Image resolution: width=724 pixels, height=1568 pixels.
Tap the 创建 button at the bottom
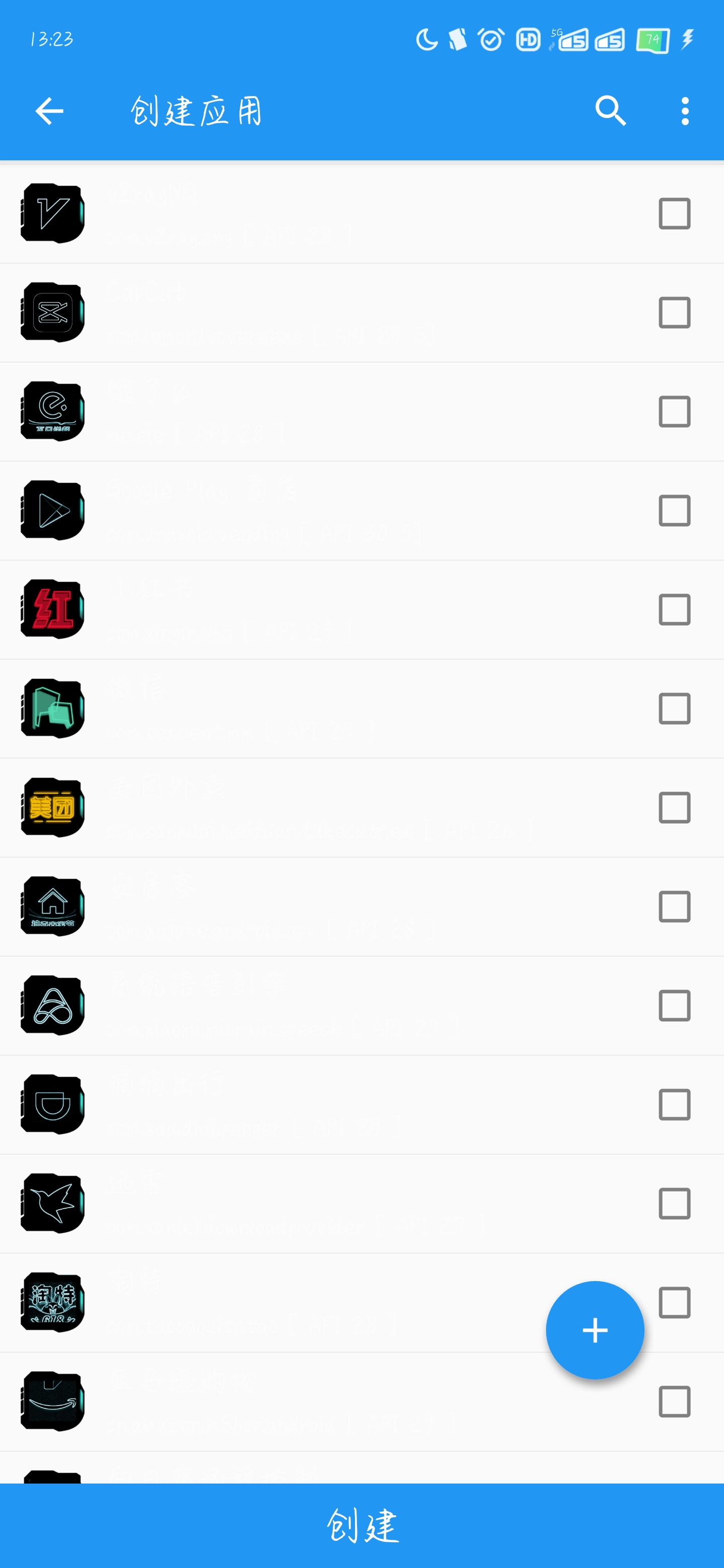pyautogui.click(x=361, y=1525)
